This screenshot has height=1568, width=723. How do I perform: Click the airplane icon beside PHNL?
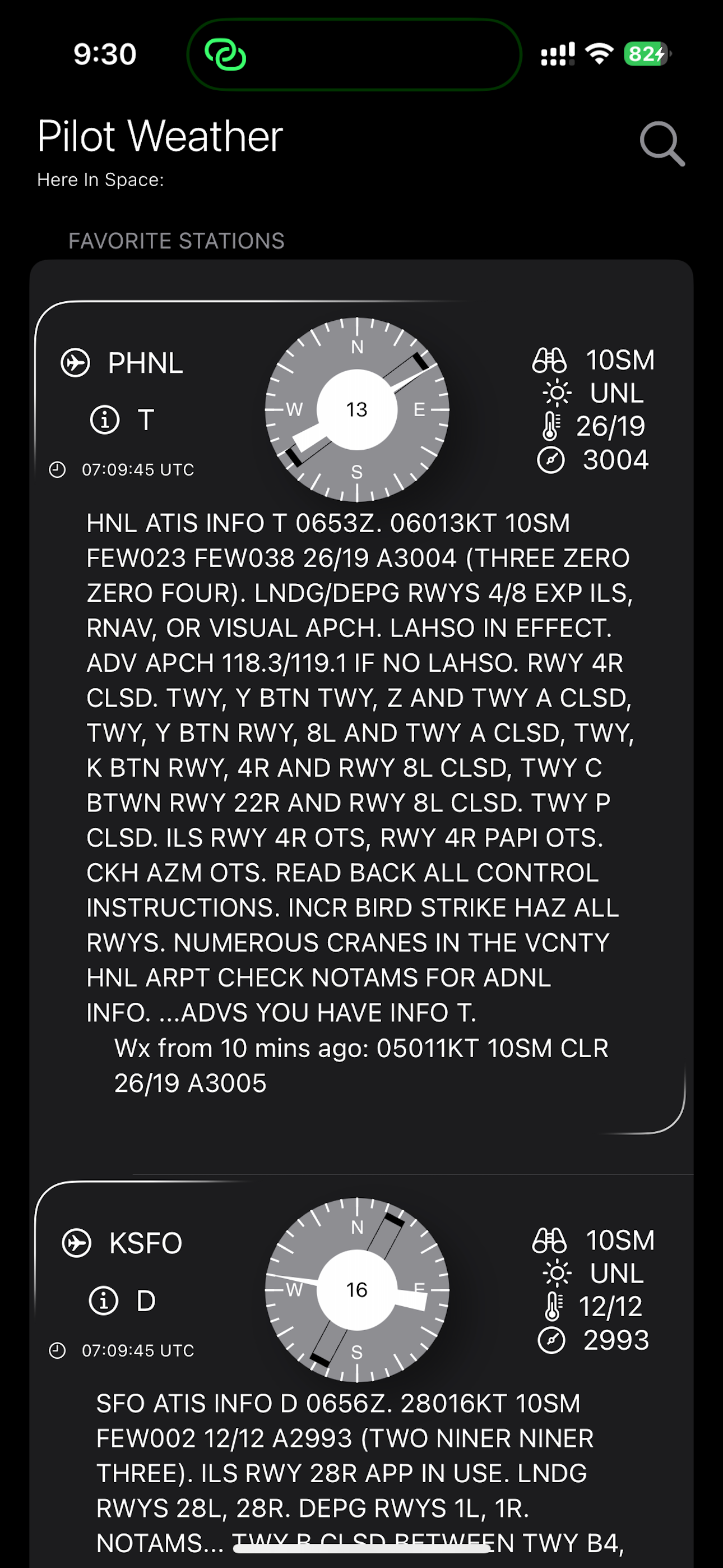(x=75, y=363)
